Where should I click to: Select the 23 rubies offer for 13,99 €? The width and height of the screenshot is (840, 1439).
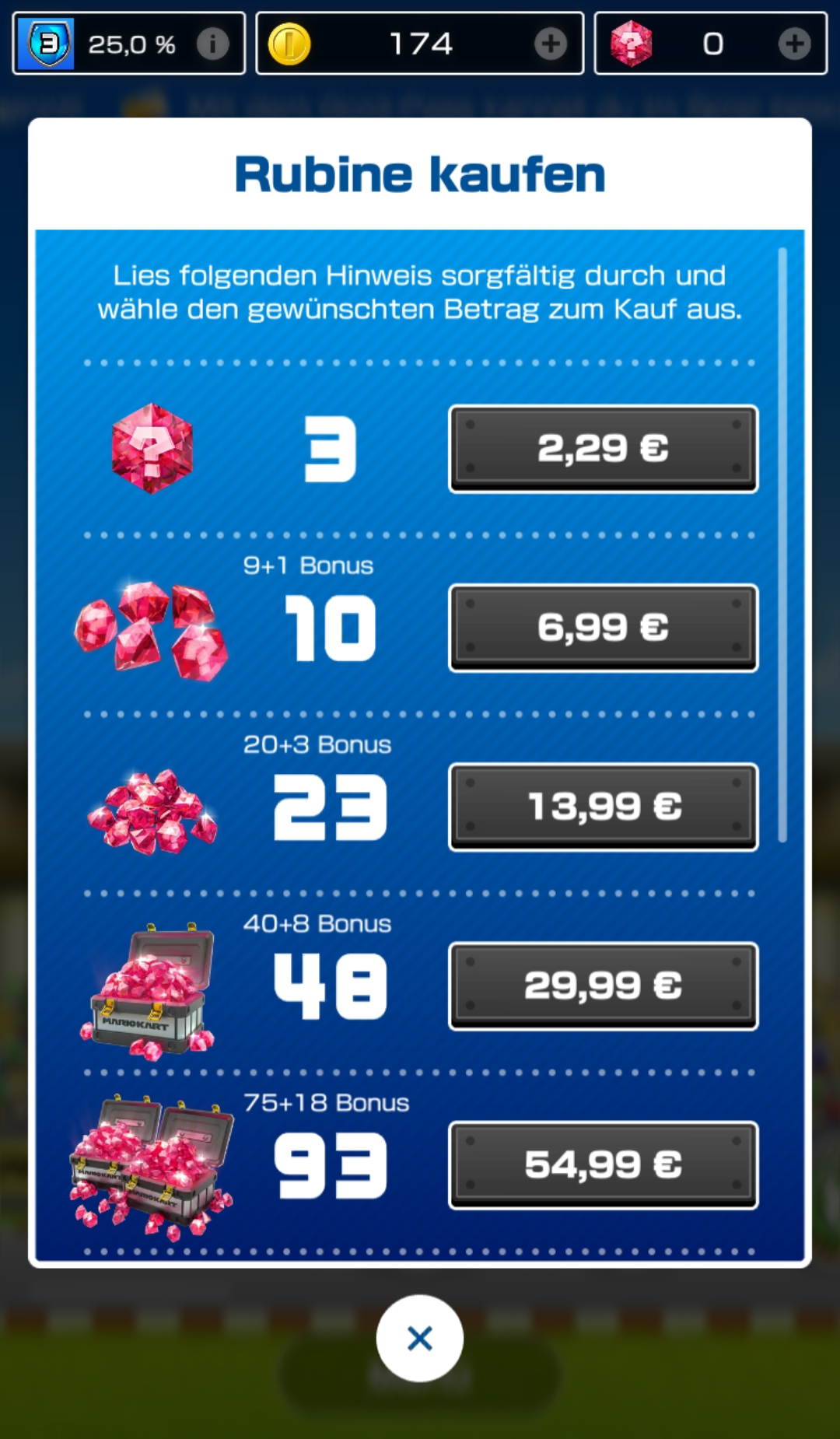603,806
